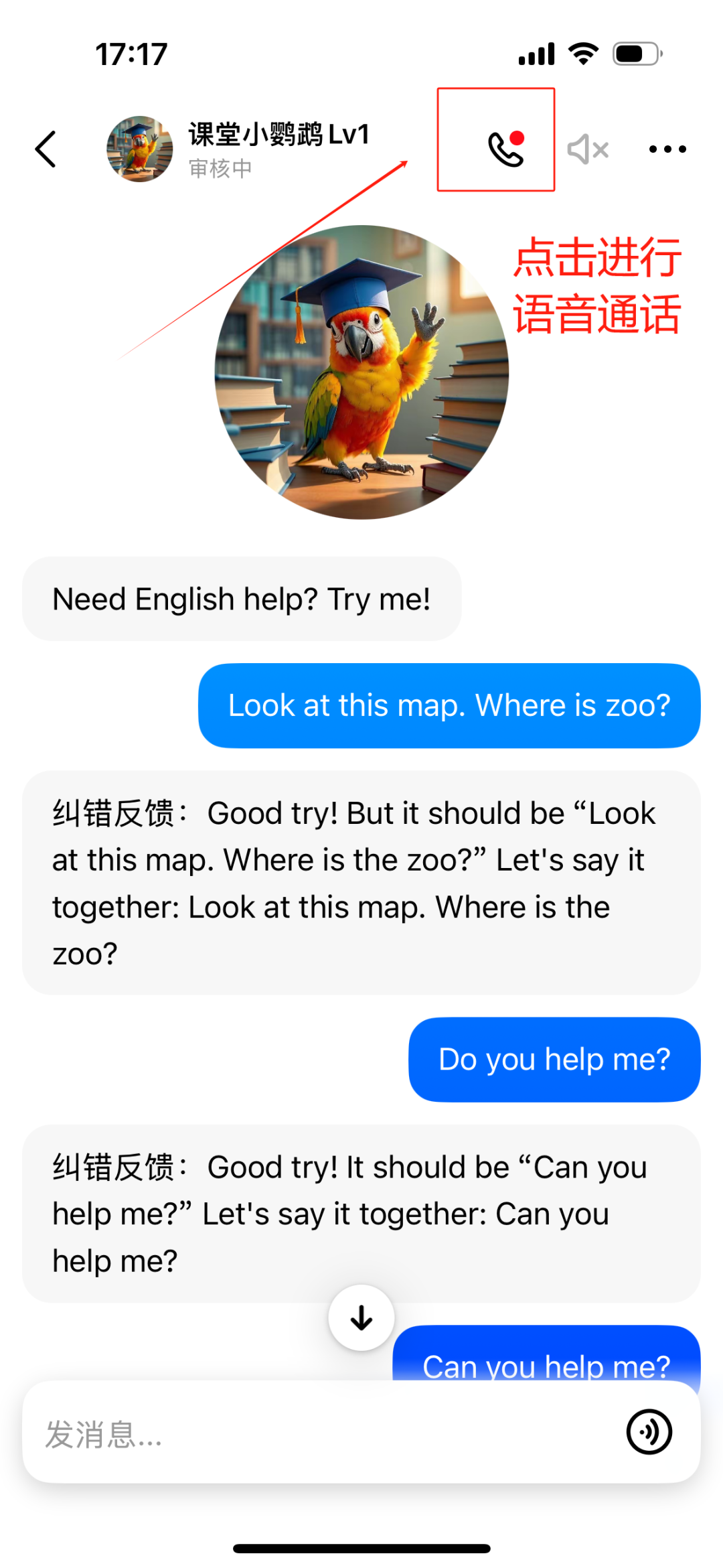The image size is (723, 1568).
Task: Tap the 审核中 status label
Action: tap(220, 169)
